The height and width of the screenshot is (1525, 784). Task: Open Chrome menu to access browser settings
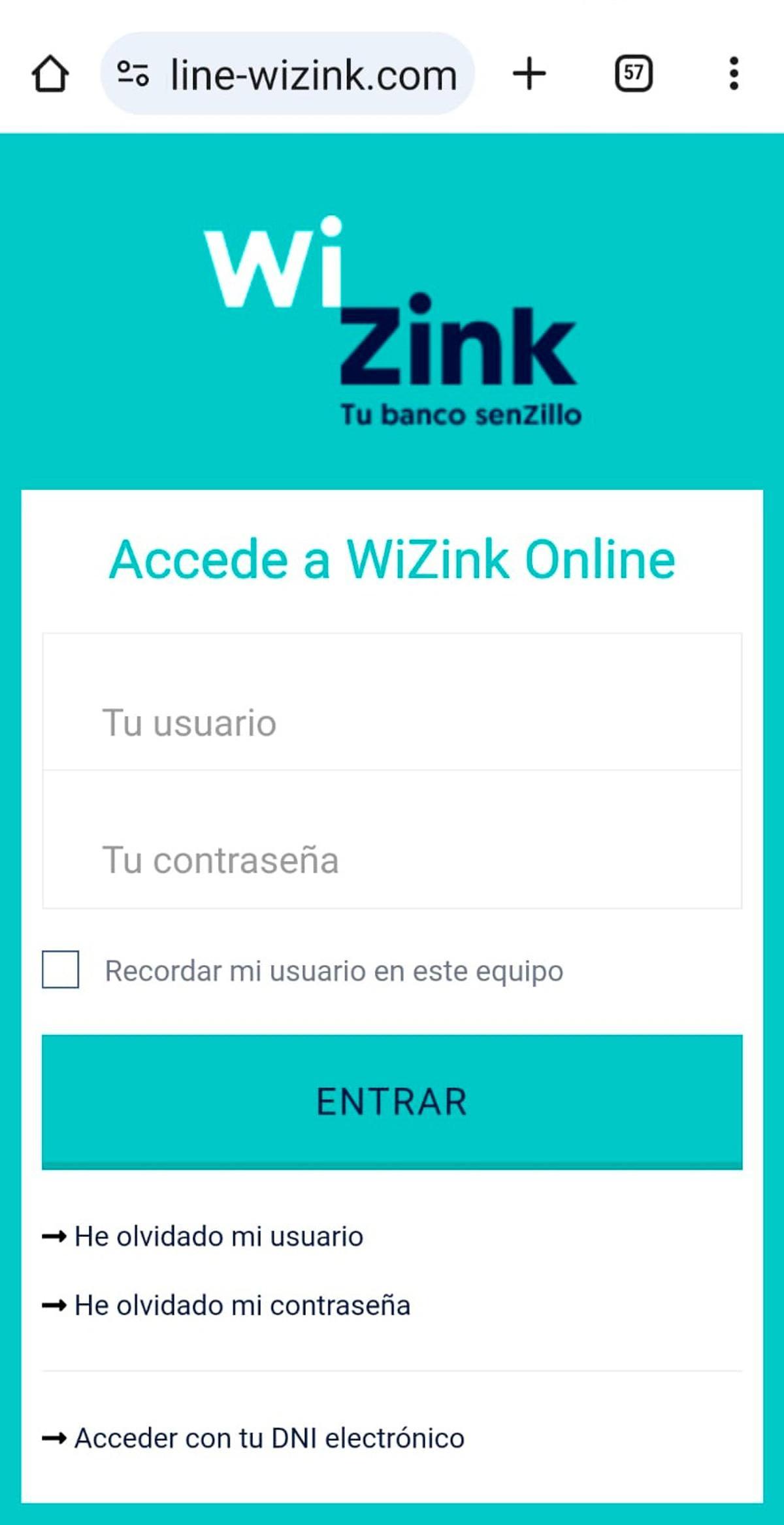[x=735, y=74]
